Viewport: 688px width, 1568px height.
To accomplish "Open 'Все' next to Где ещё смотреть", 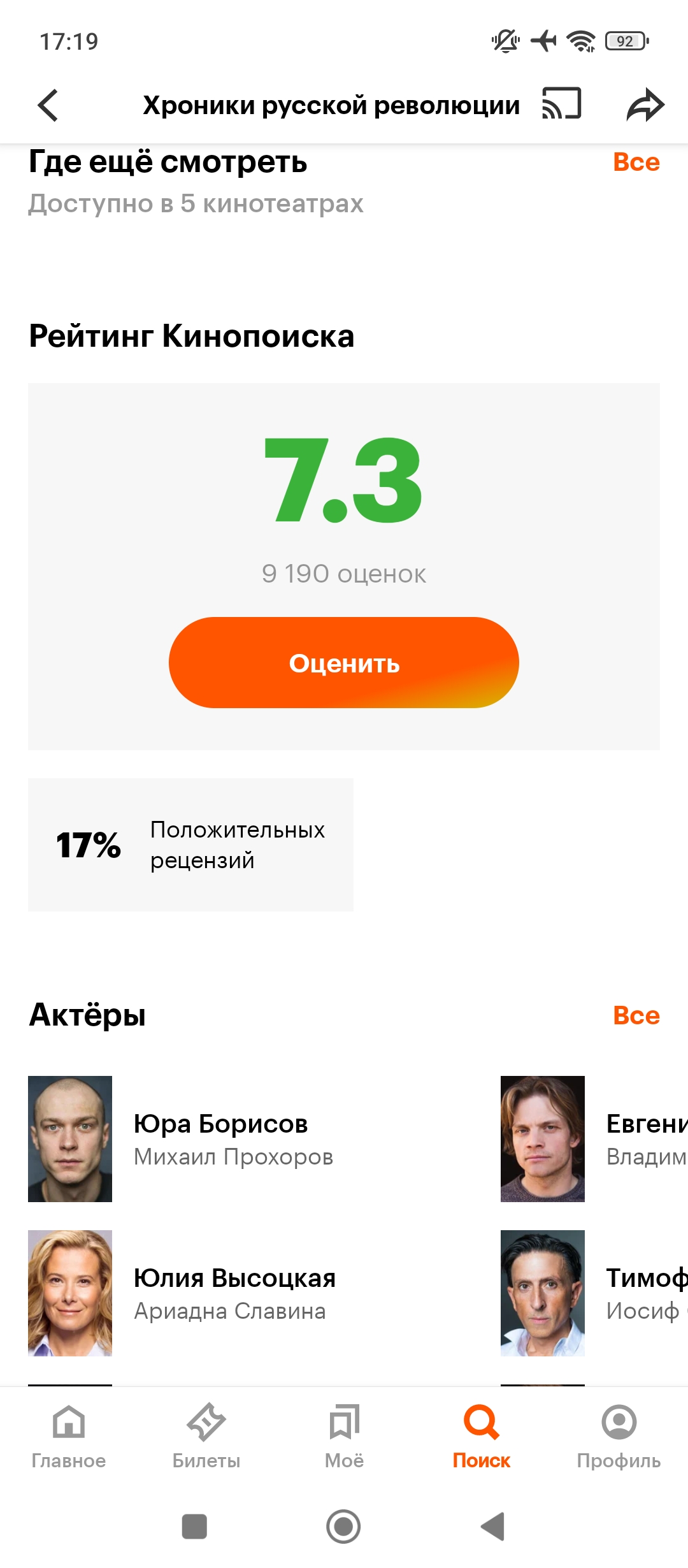I will (x=636, y=162).
